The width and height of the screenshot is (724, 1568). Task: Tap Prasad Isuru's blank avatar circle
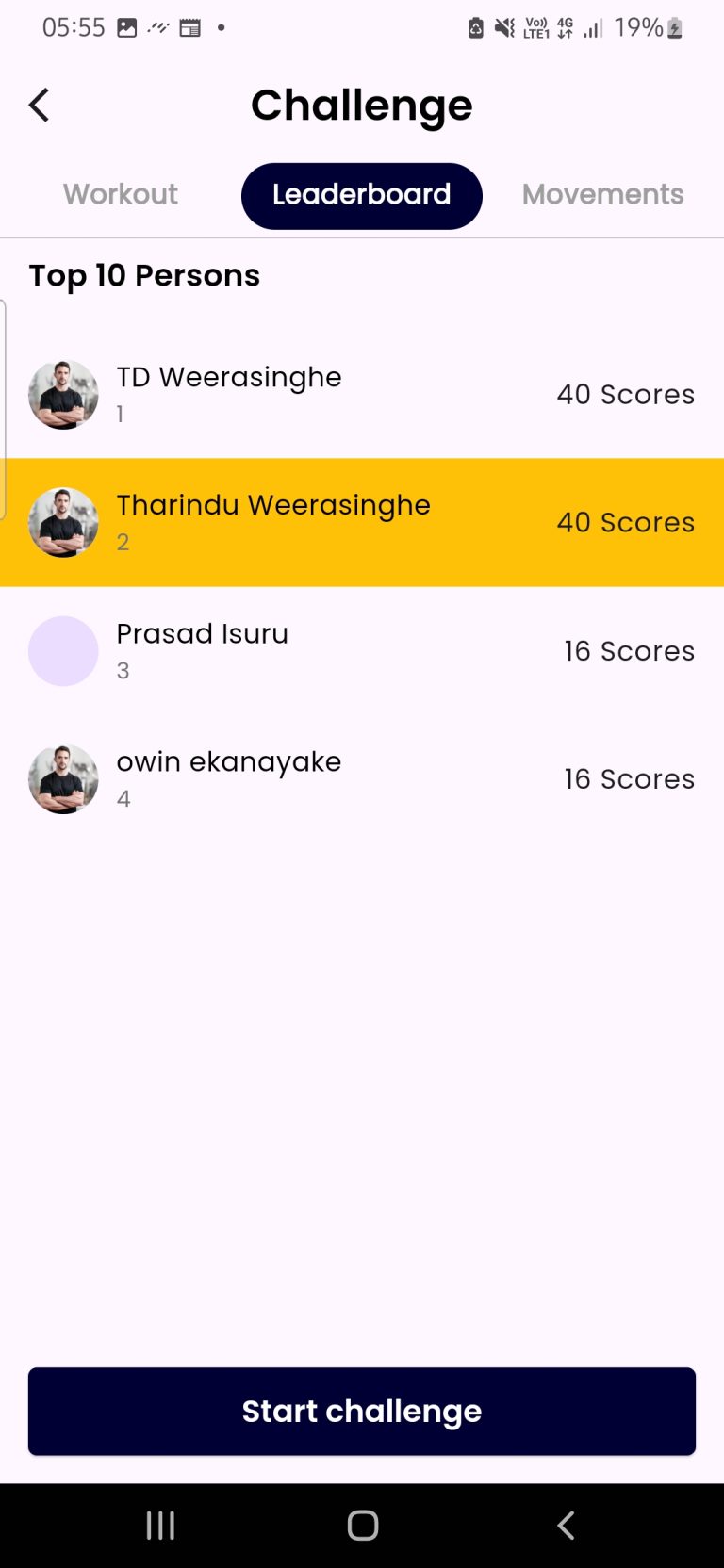click(63, 650)
